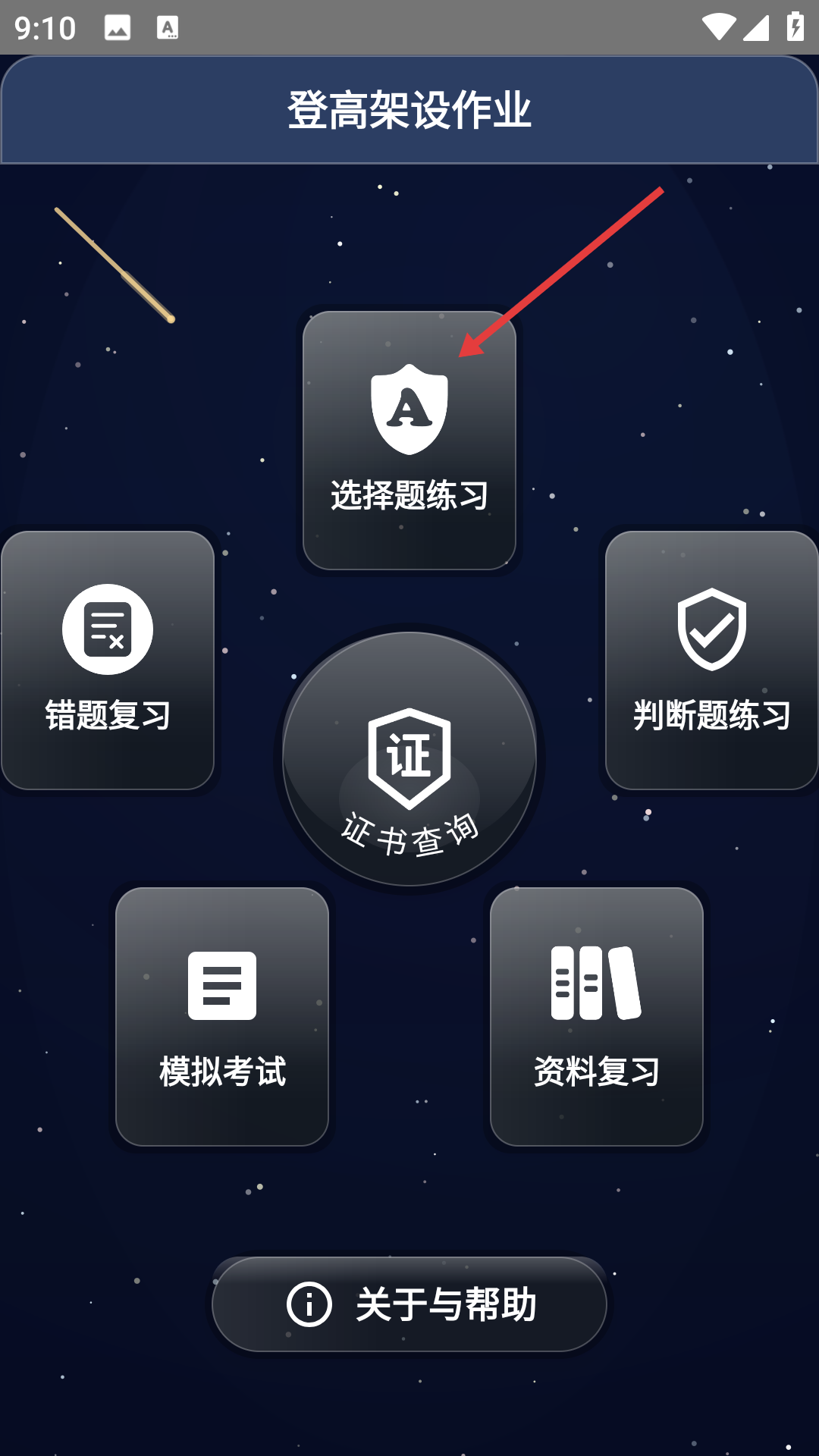Open 证书查询 certificate lookup
Image resolution: width=819 pixels, height=1456 pixels.
click(409, 758)
